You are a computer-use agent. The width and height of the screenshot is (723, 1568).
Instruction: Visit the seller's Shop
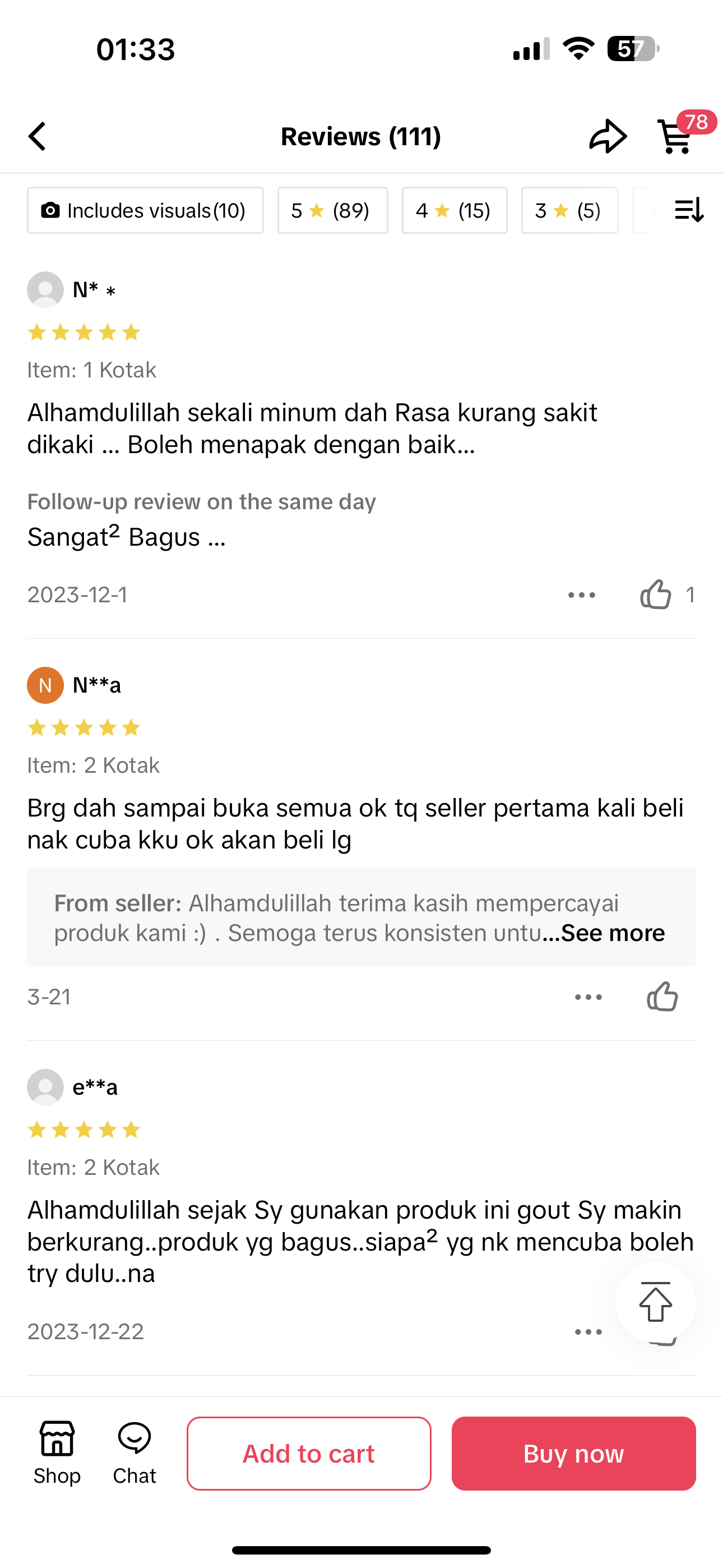[57, 1452]
